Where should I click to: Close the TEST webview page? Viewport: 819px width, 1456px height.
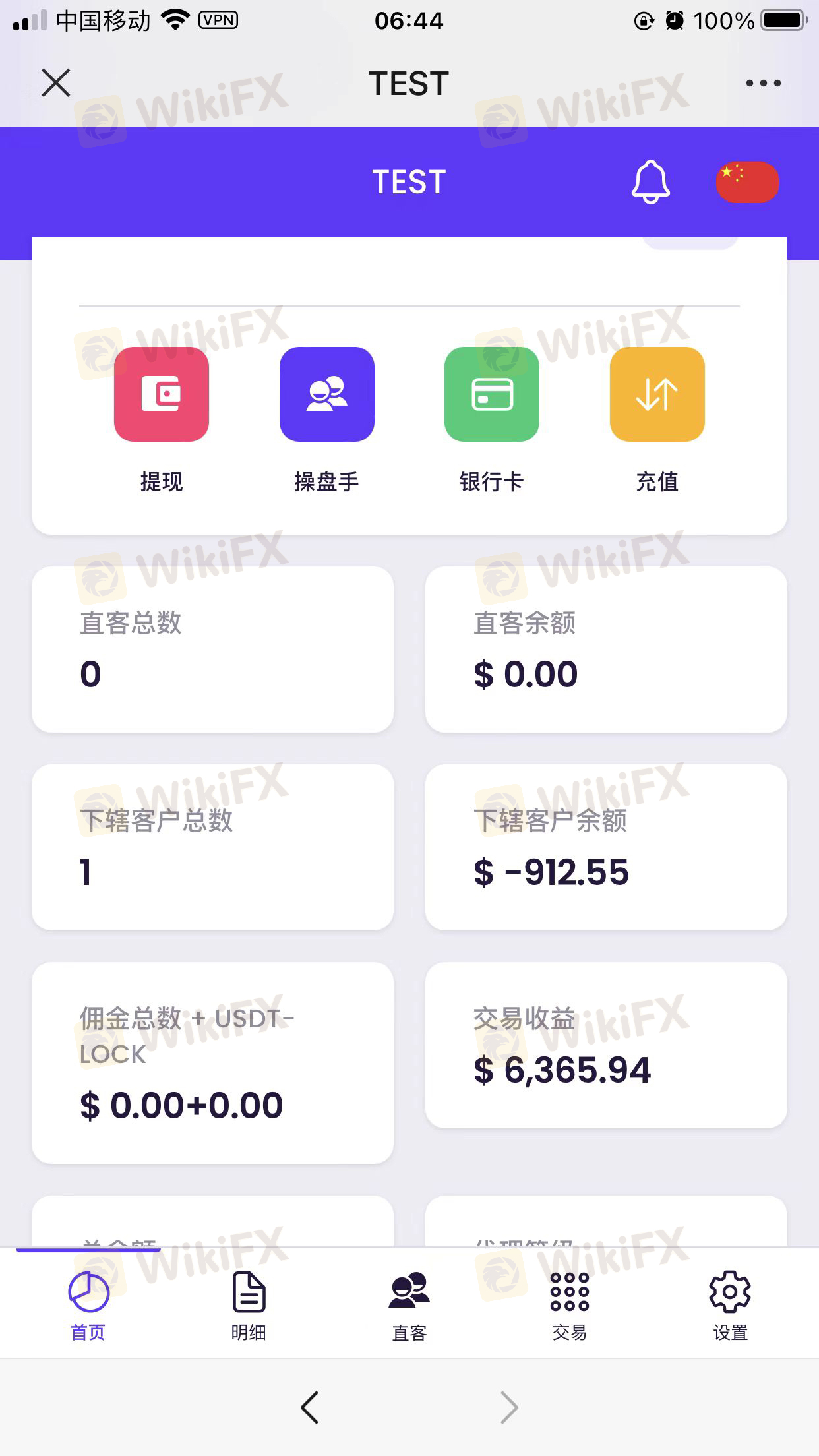click(x=56, y=83)
